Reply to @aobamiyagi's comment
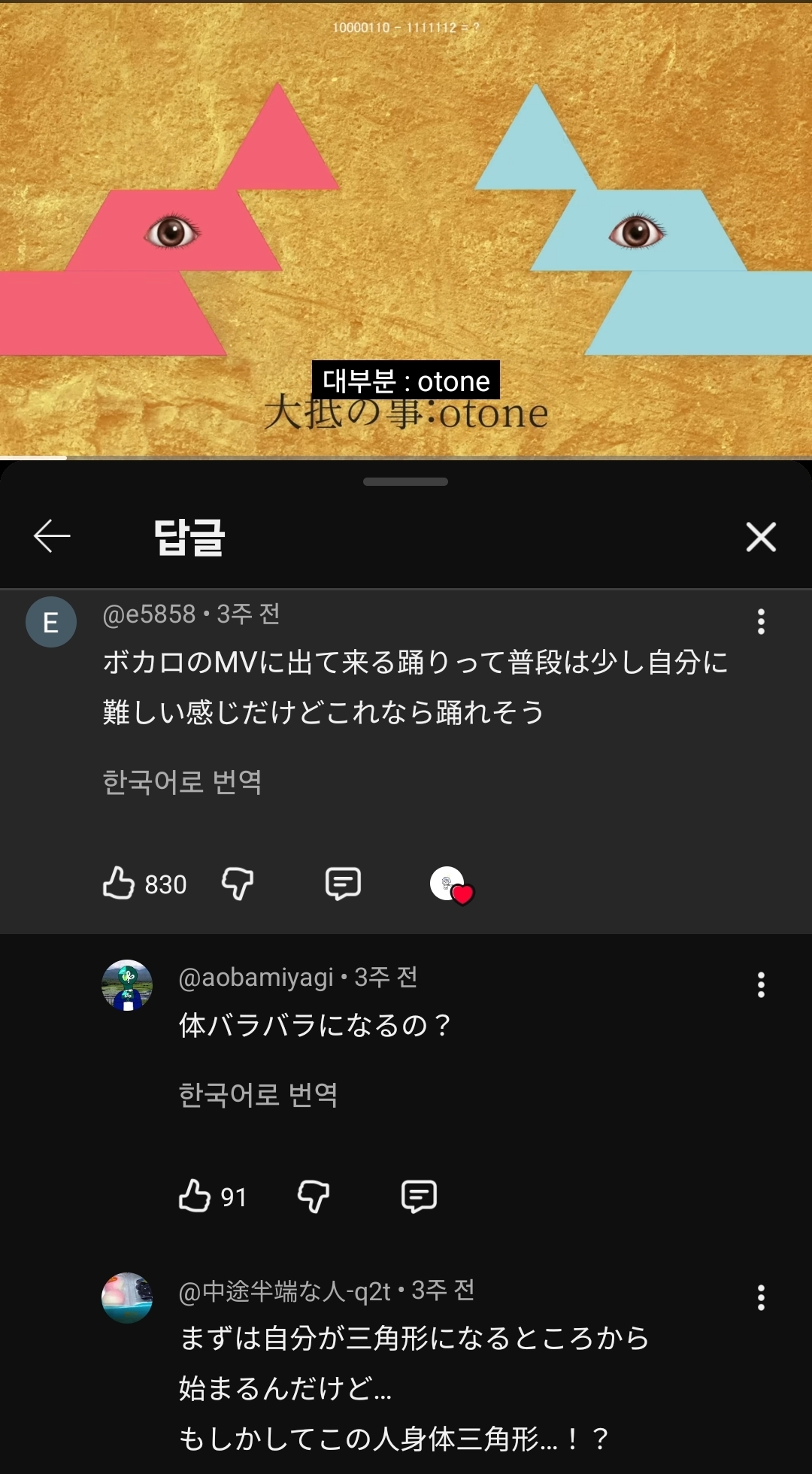The image size is (812, 1474). pyautogui.click(x=419, y=1196)
